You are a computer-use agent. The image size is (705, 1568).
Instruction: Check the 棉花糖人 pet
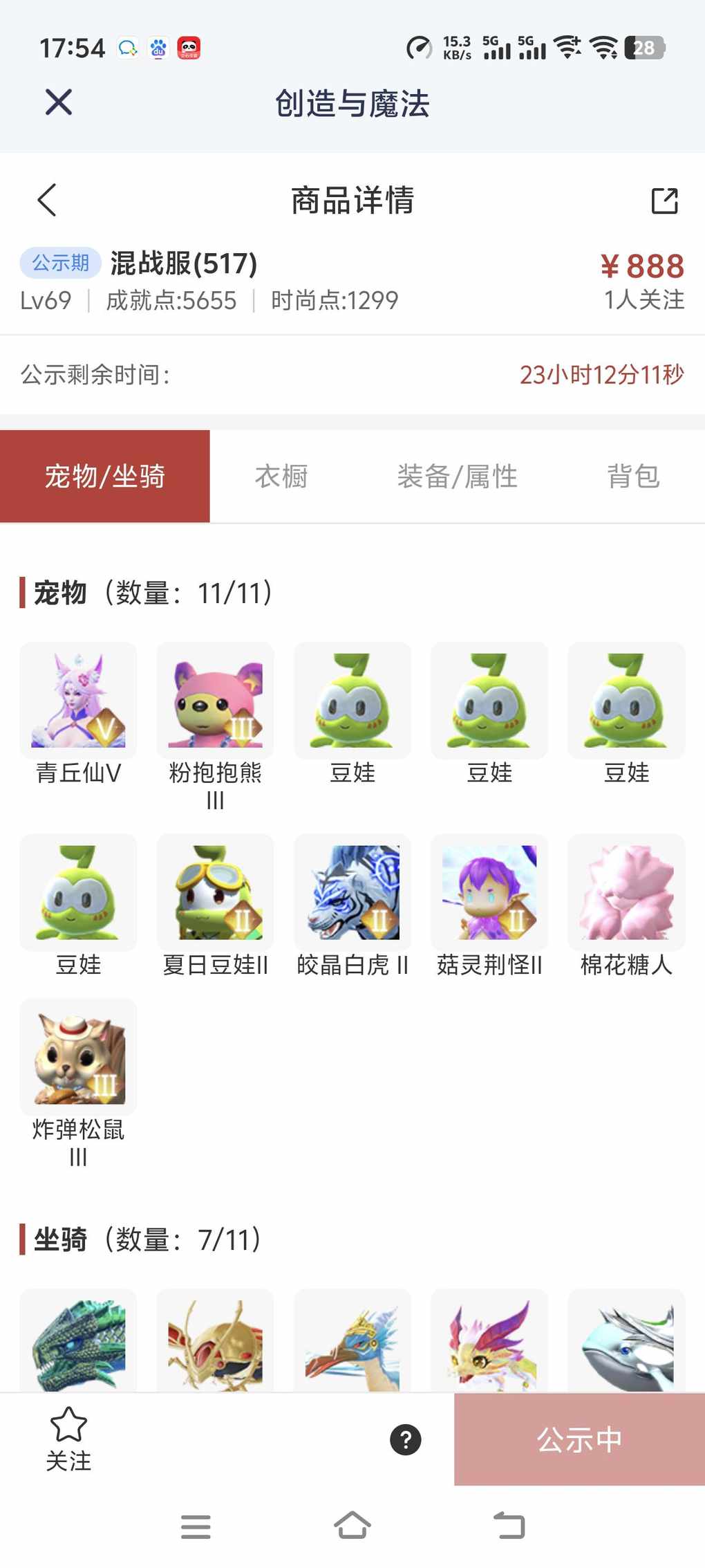click(626, 892)
